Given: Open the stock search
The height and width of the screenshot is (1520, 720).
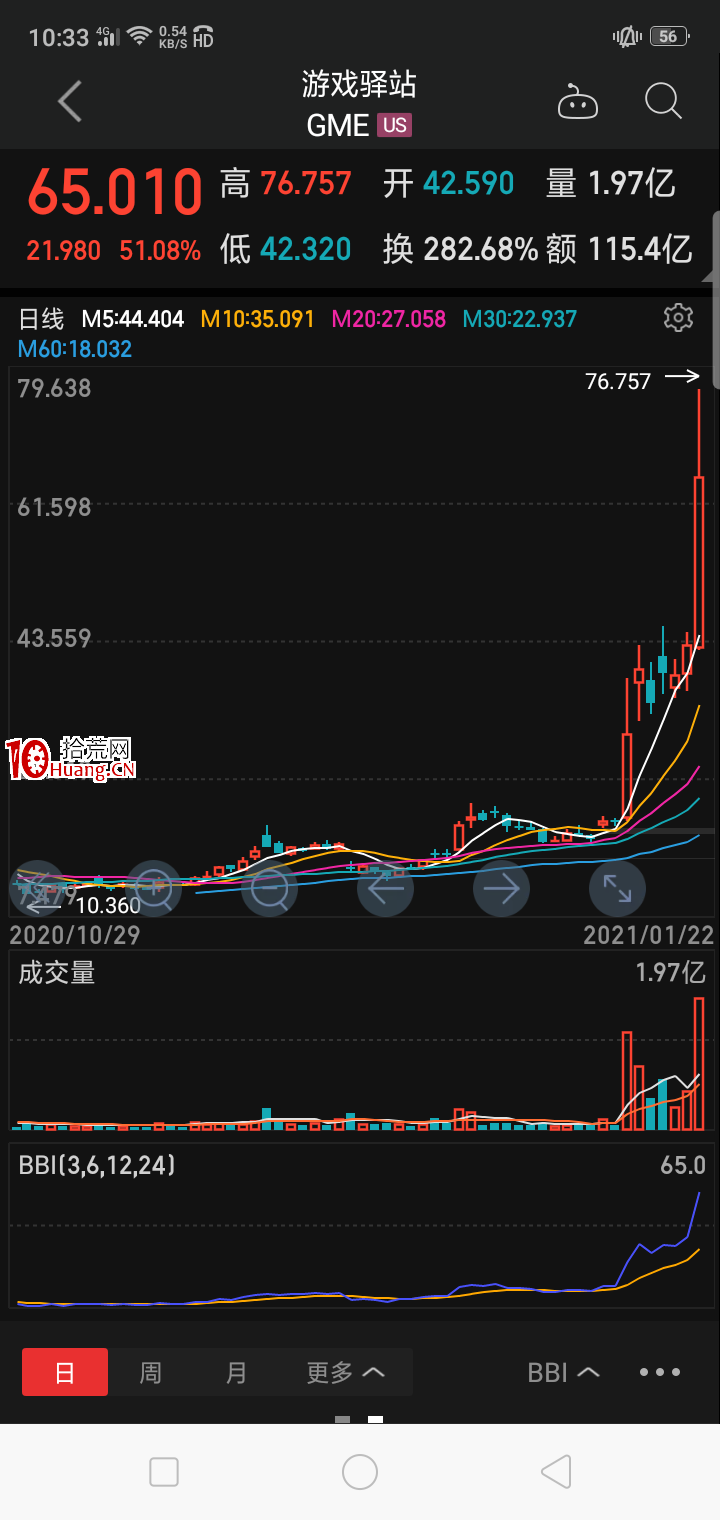Looking at the screenshot, I should point(663,101).
